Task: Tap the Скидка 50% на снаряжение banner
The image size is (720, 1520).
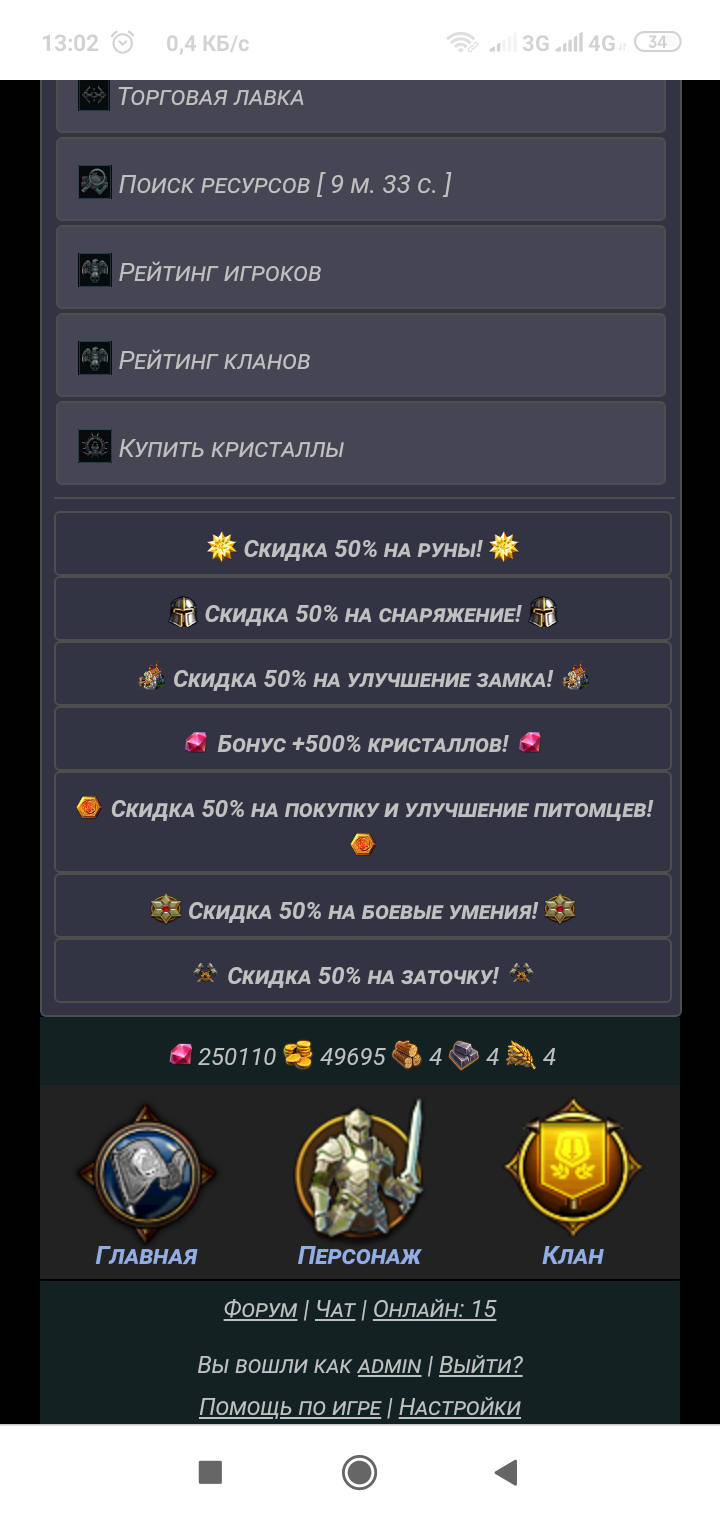Action: point(362,613)
